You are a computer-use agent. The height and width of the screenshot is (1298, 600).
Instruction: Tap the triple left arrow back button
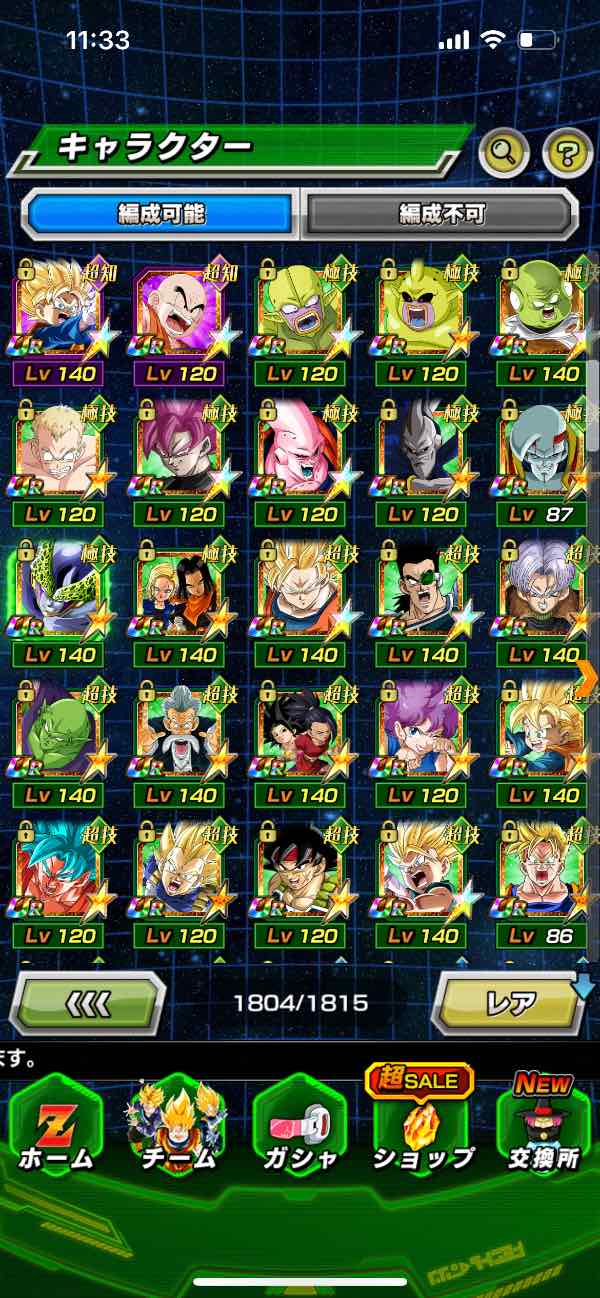click(88, 1002)
